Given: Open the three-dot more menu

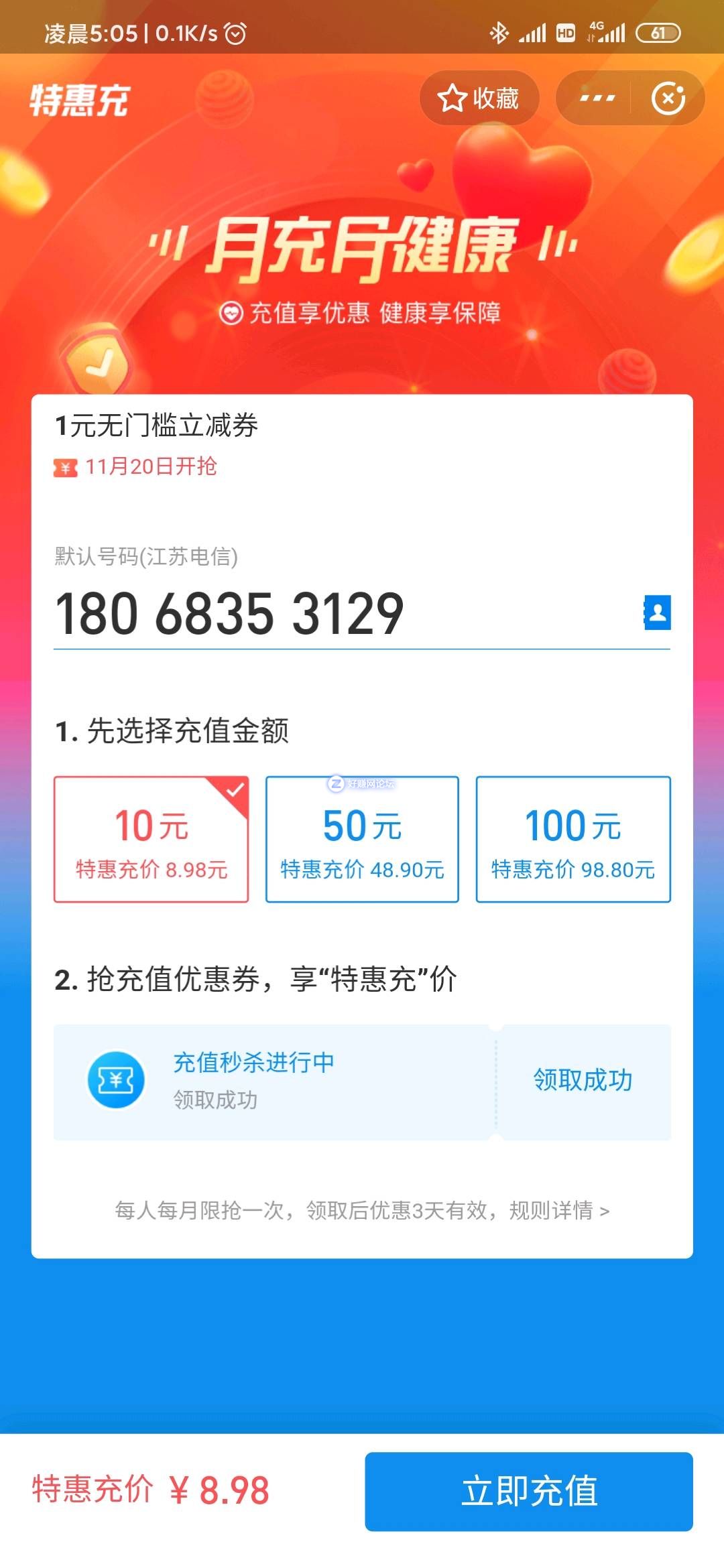Looking at the screenshot, I should pyautogui.click(x=597, y=99).
